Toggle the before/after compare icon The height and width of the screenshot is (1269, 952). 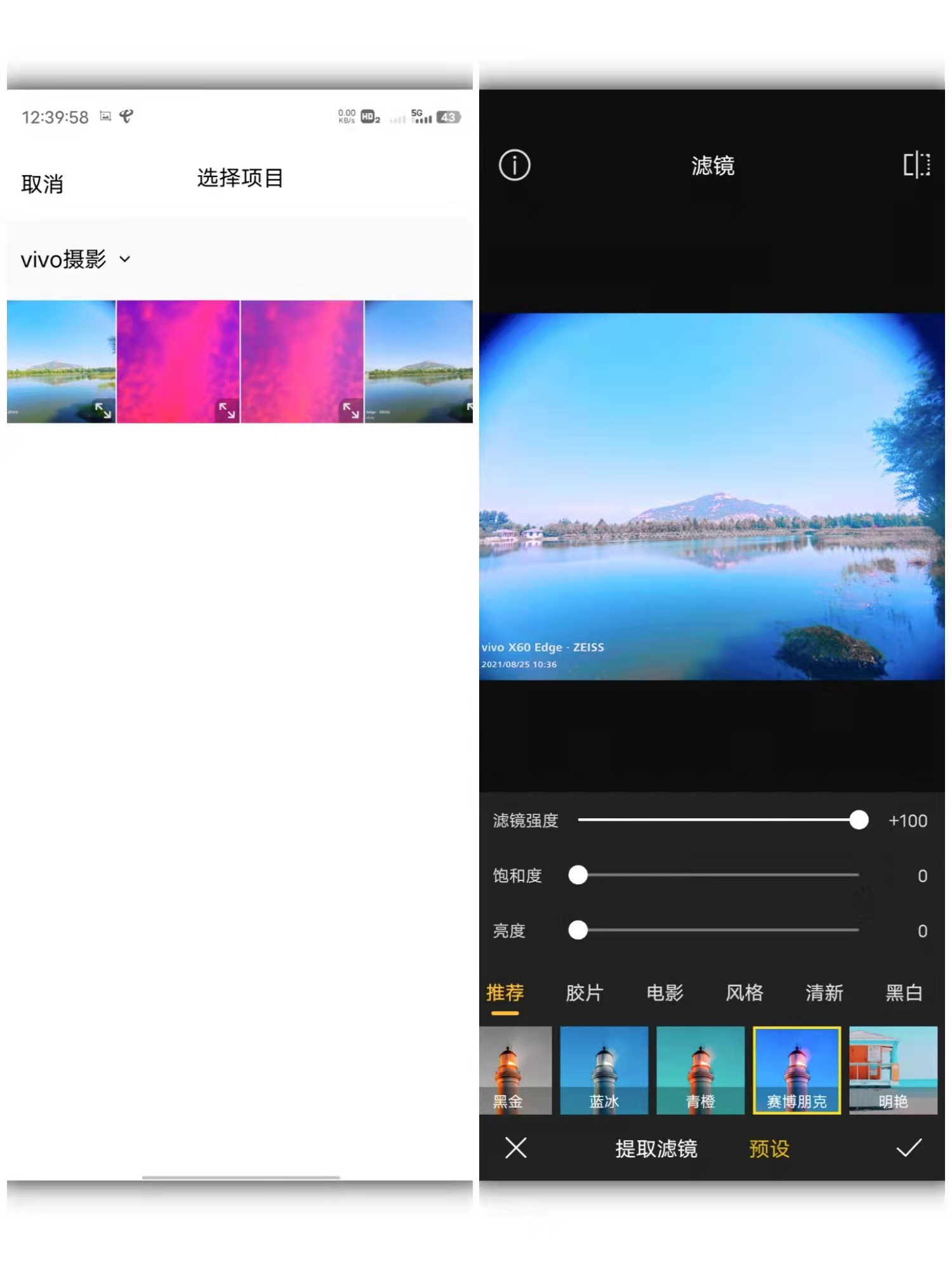[916, 165]
